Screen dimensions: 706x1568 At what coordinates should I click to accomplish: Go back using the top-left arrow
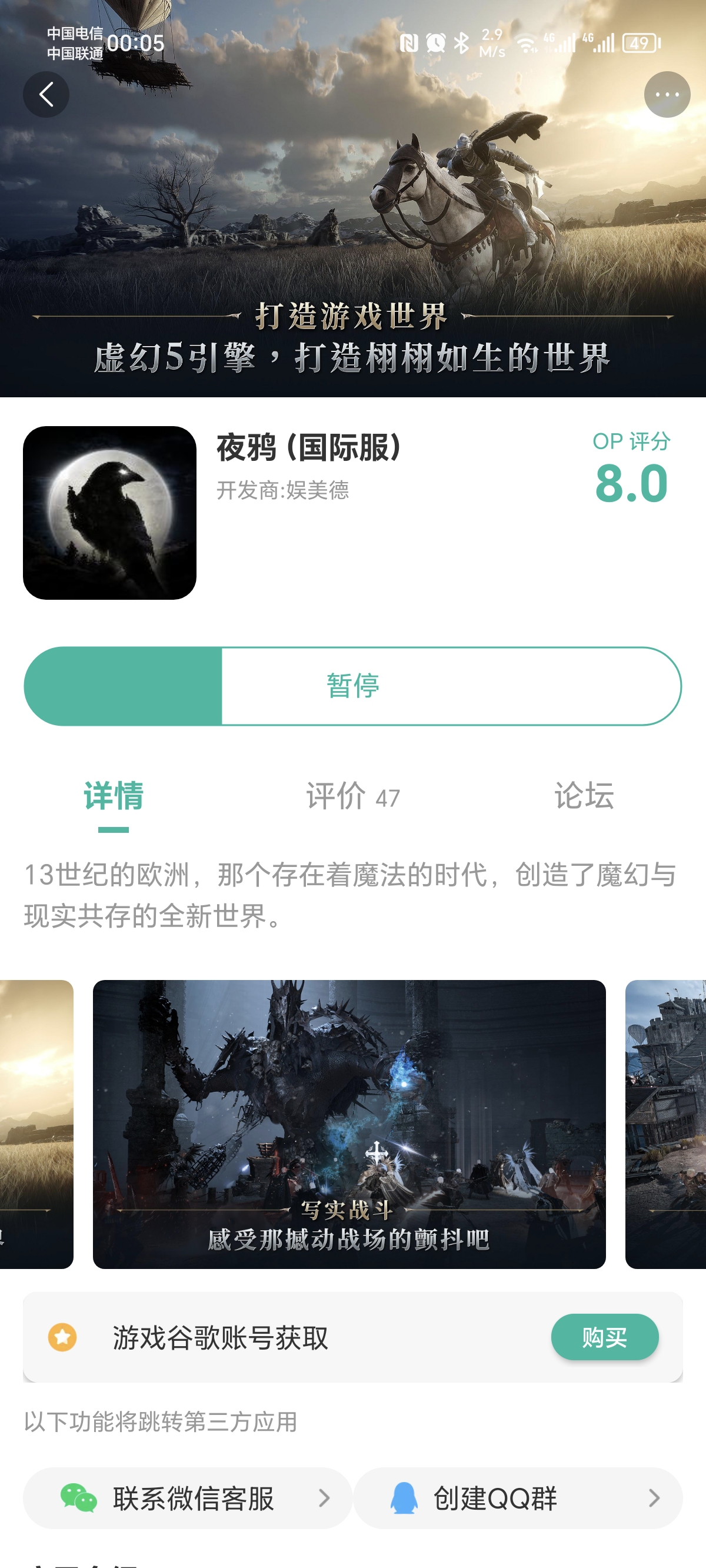[46, 94]
